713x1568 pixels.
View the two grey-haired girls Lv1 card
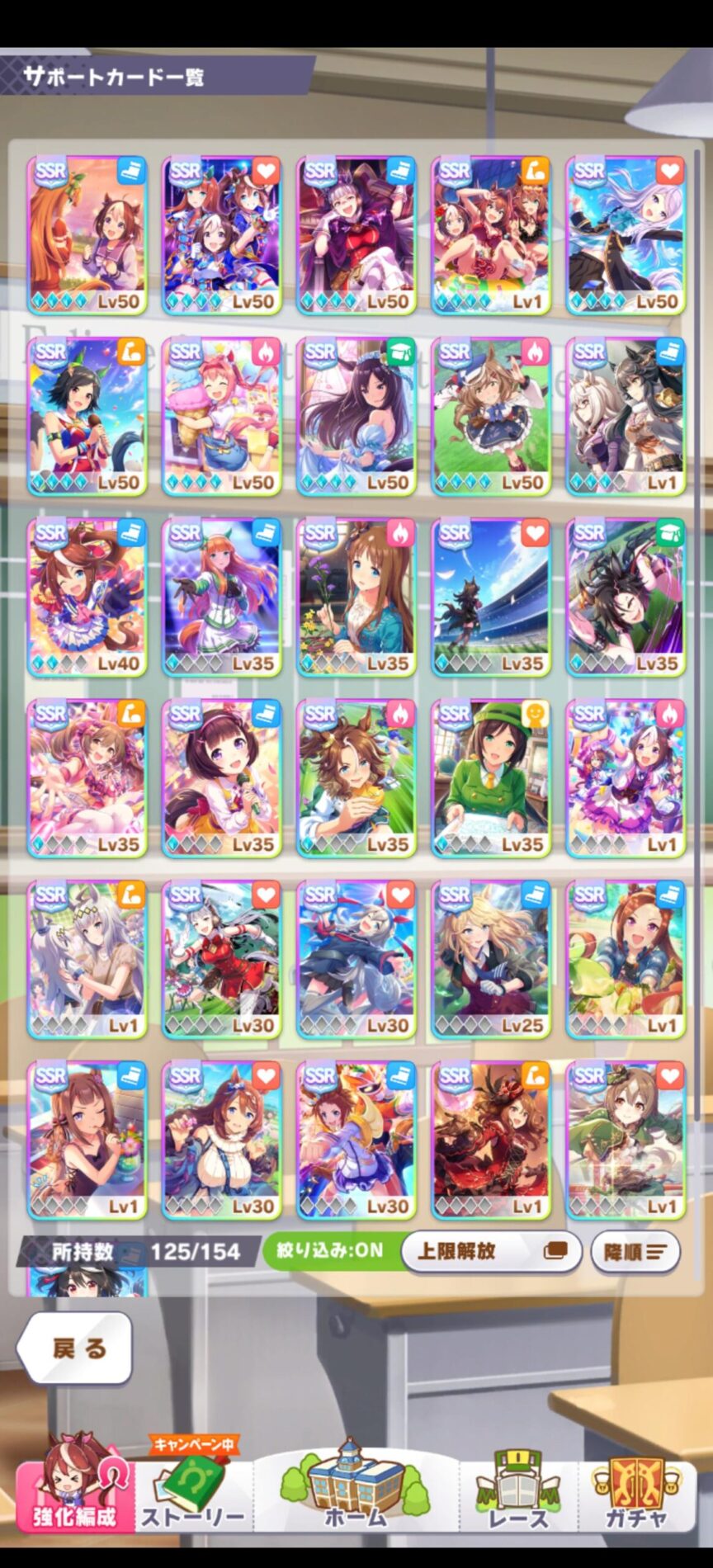87,959
